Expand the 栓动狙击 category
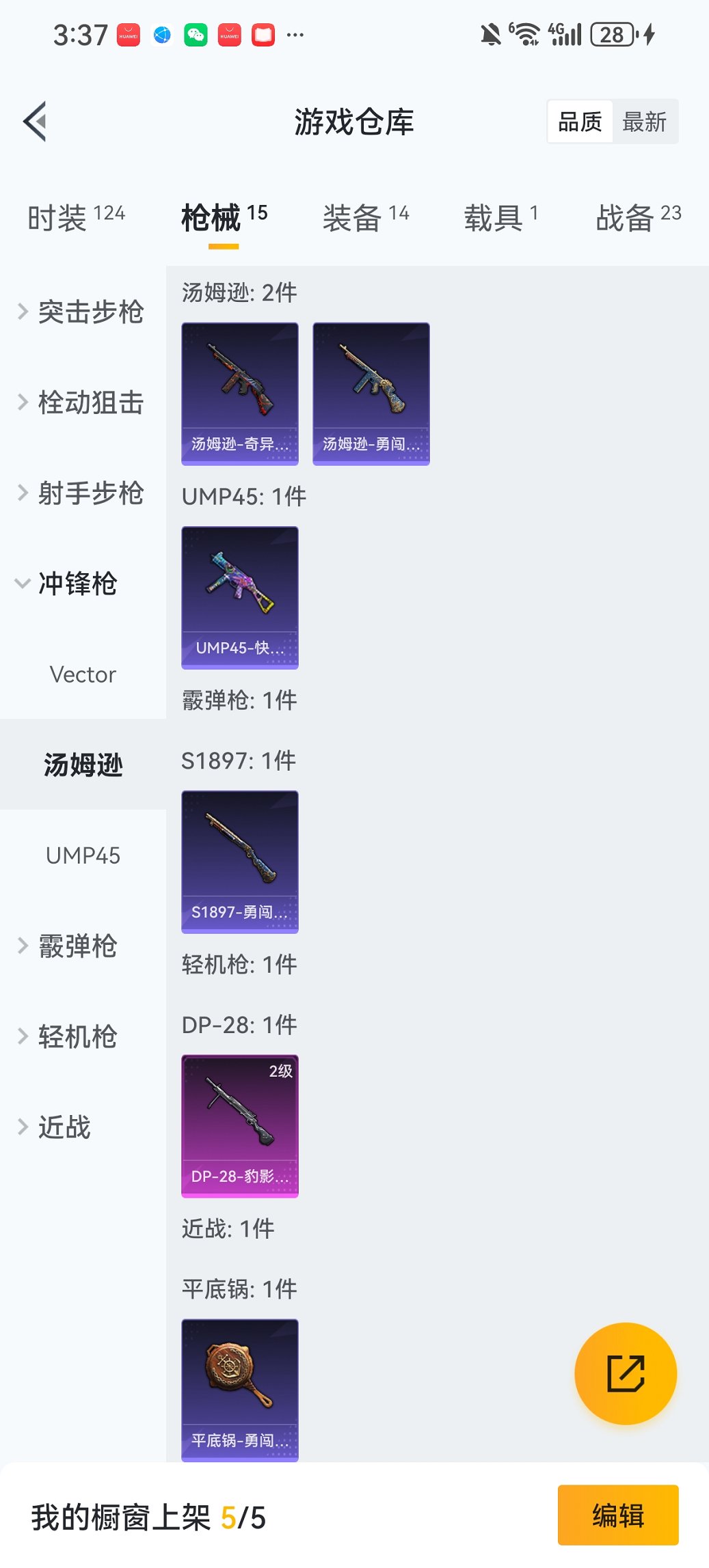This screenshot has height=1568, width=709. (82, 402)
